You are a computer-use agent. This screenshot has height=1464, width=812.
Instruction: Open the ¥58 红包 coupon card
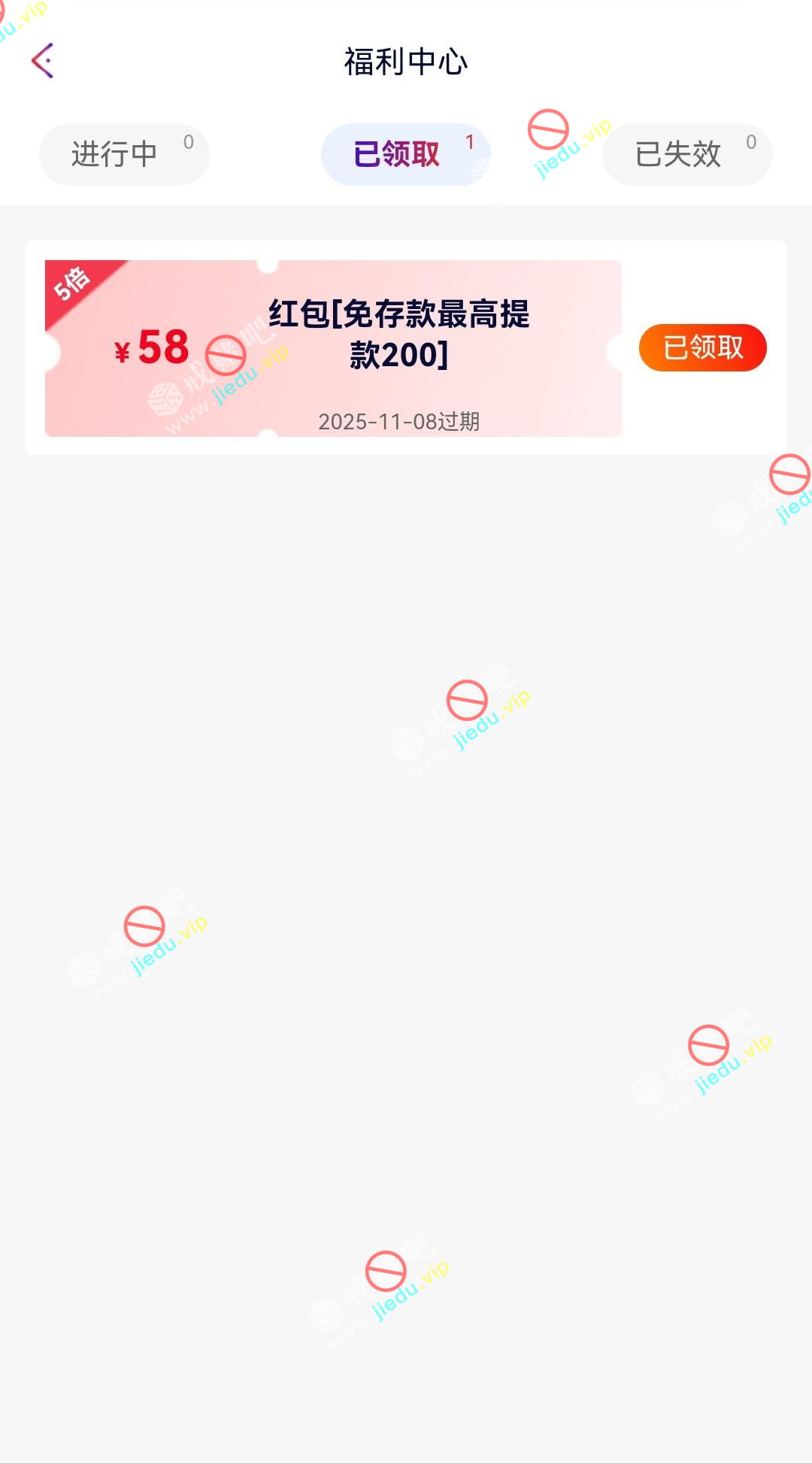click(x=333, y=348)
